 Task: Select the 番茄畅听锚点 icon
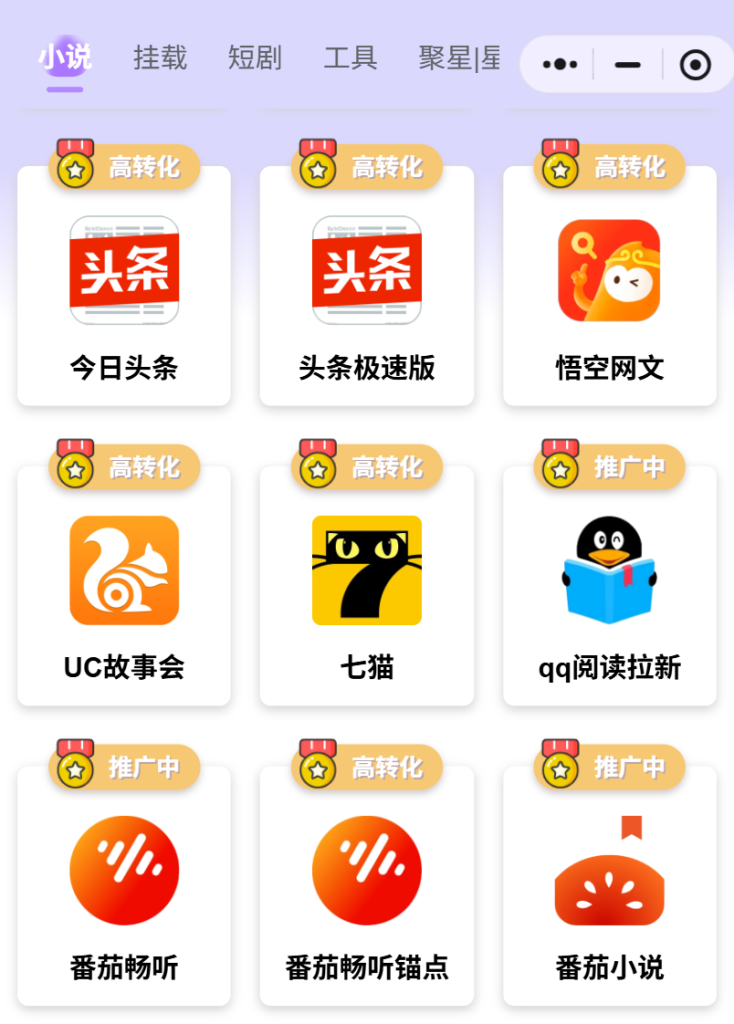coord(366,868)
